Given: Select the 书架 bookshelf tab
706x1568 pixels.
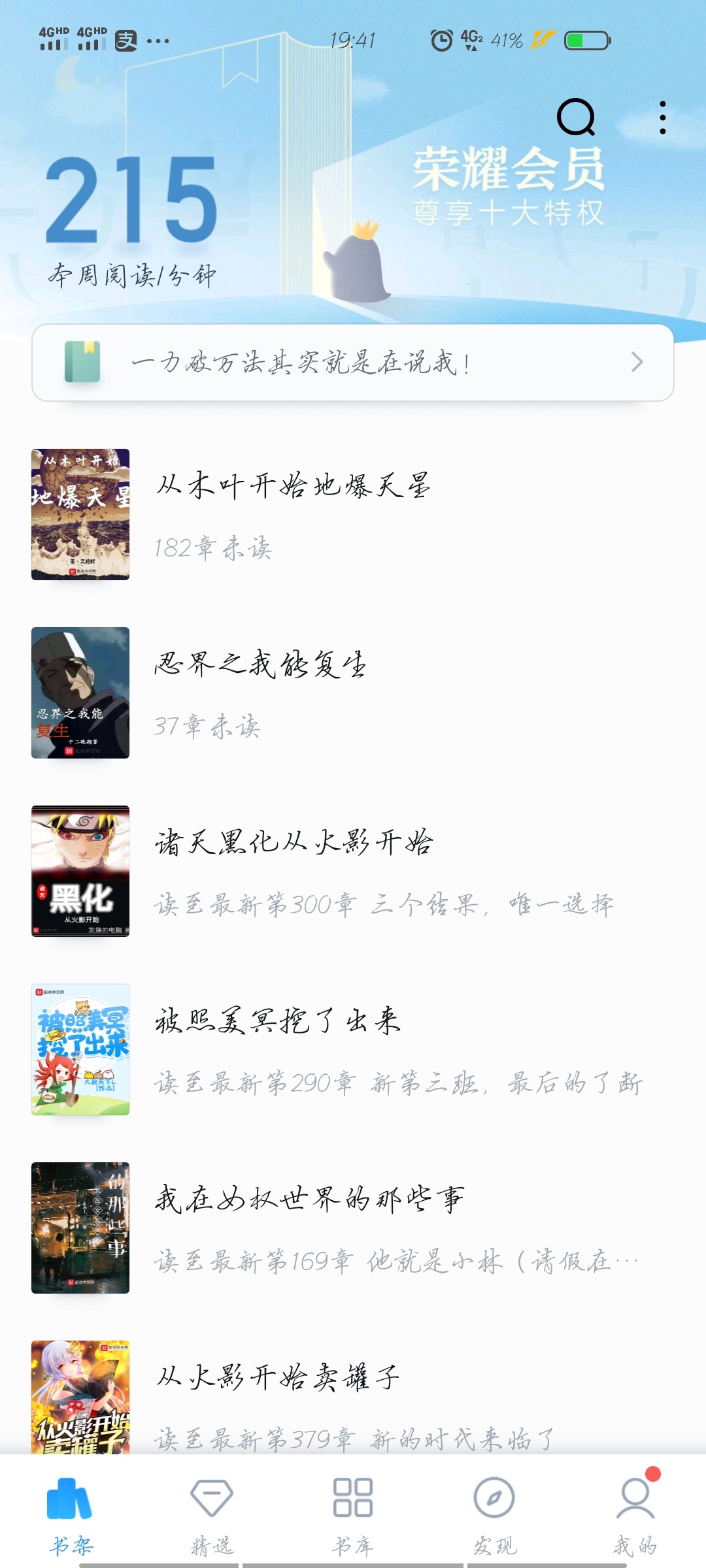Looking at the screenshot, I should (x=71, y=1514).
